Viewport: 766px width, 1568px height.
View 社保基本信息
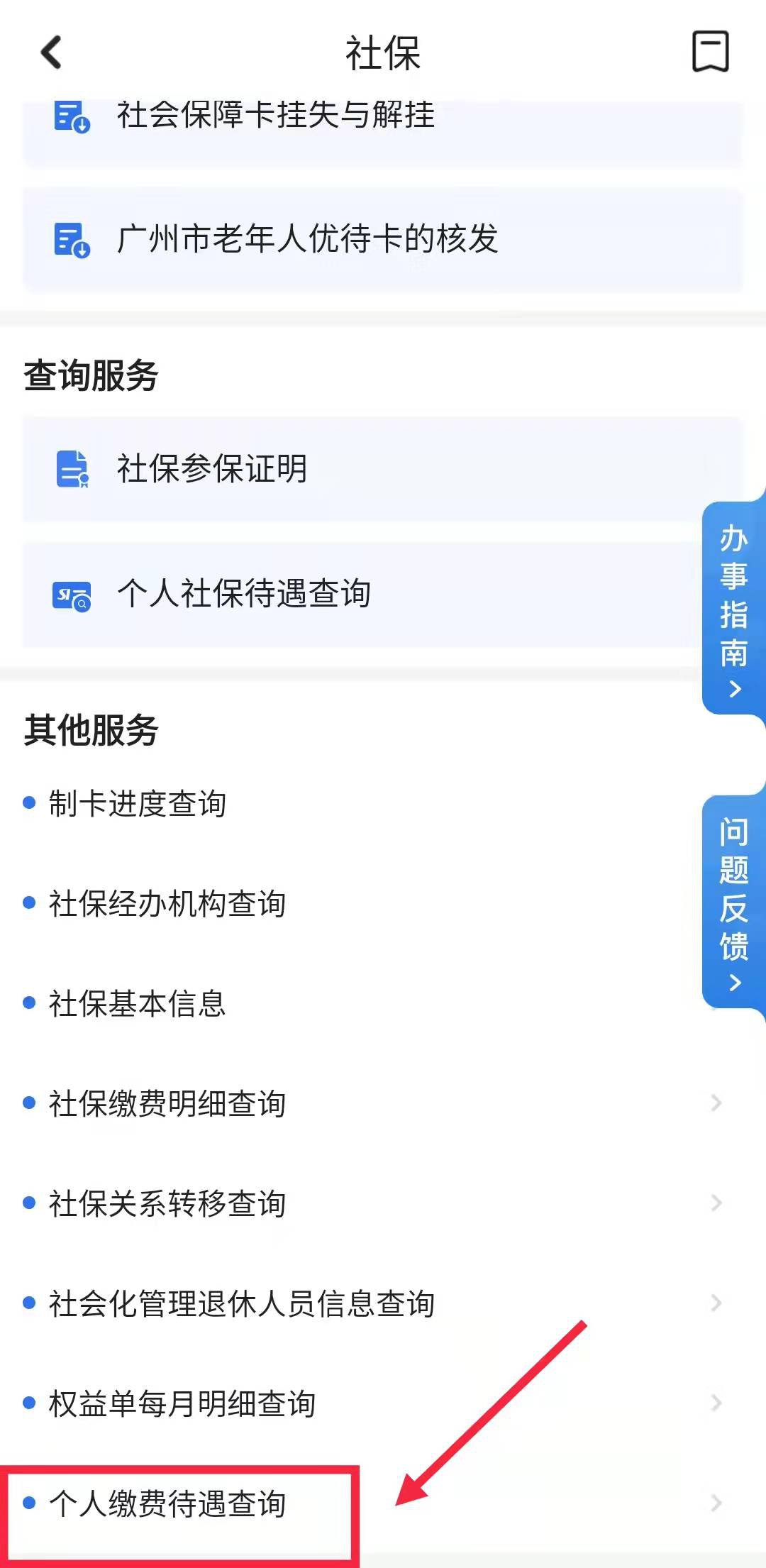(138, 1004)
